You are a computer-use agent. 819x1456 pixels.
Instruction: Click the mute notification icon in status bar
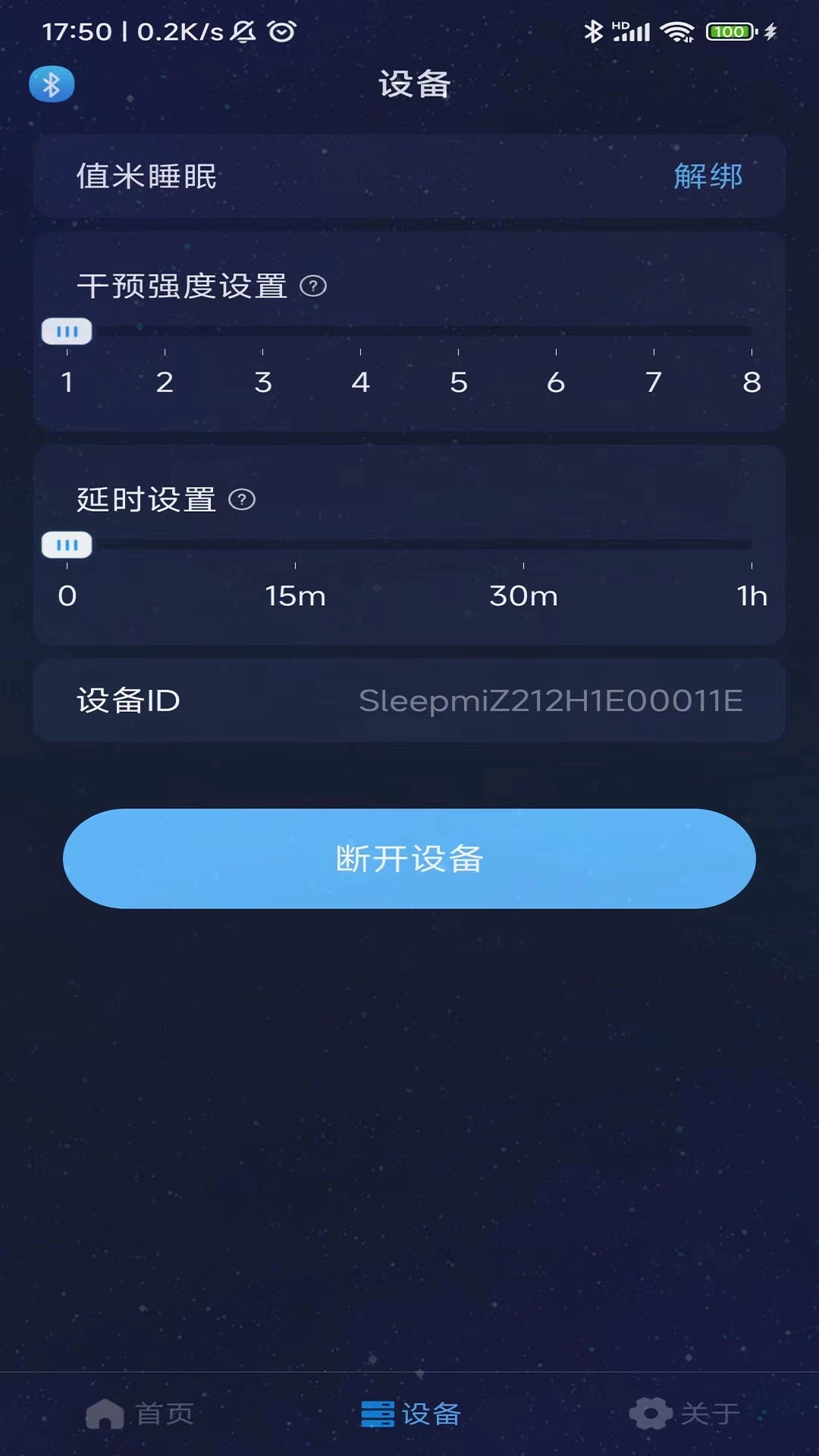click(x=241, y=31)
